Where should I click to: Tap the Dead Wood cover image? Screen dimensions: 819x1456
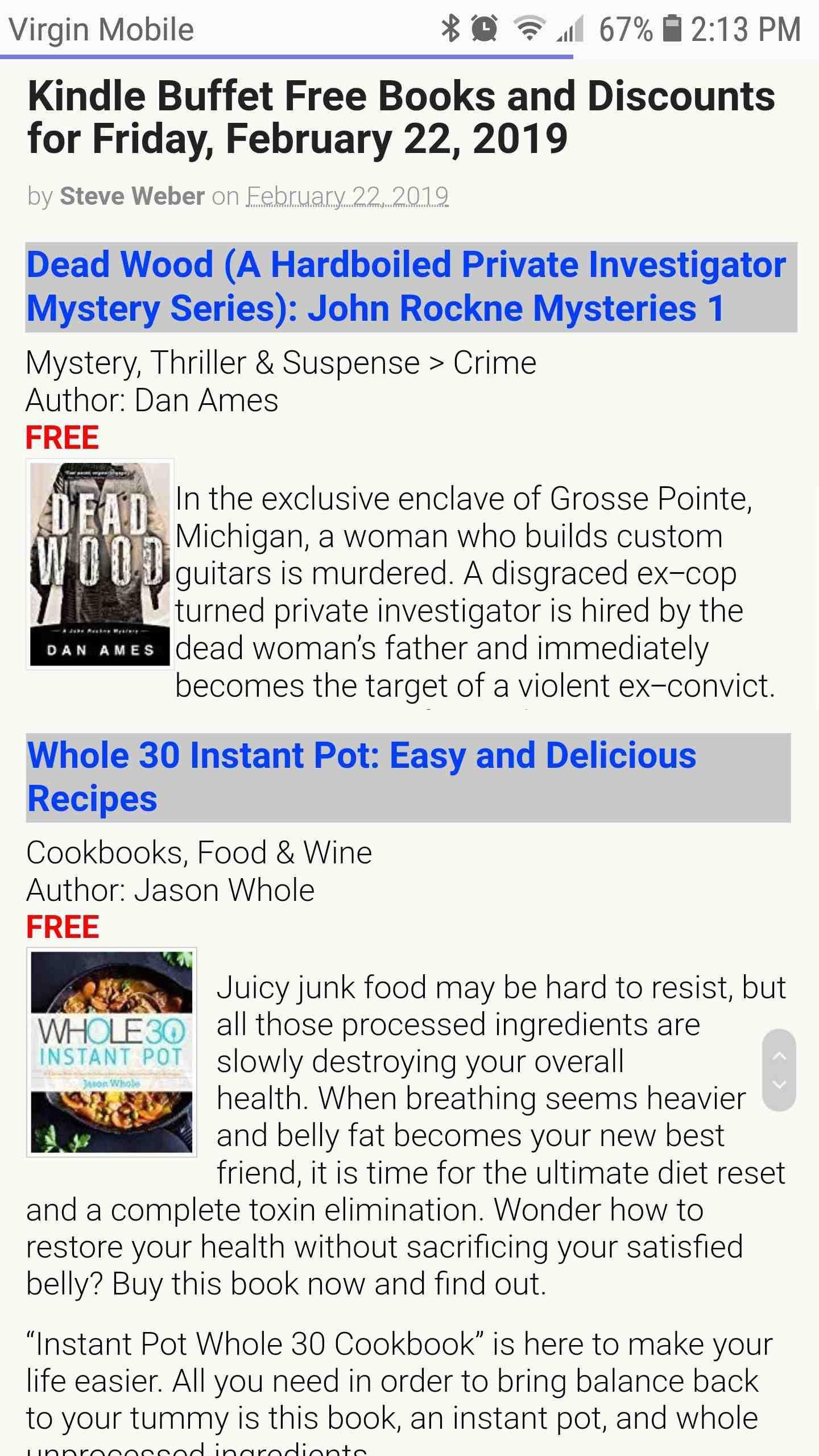[100, 564]
